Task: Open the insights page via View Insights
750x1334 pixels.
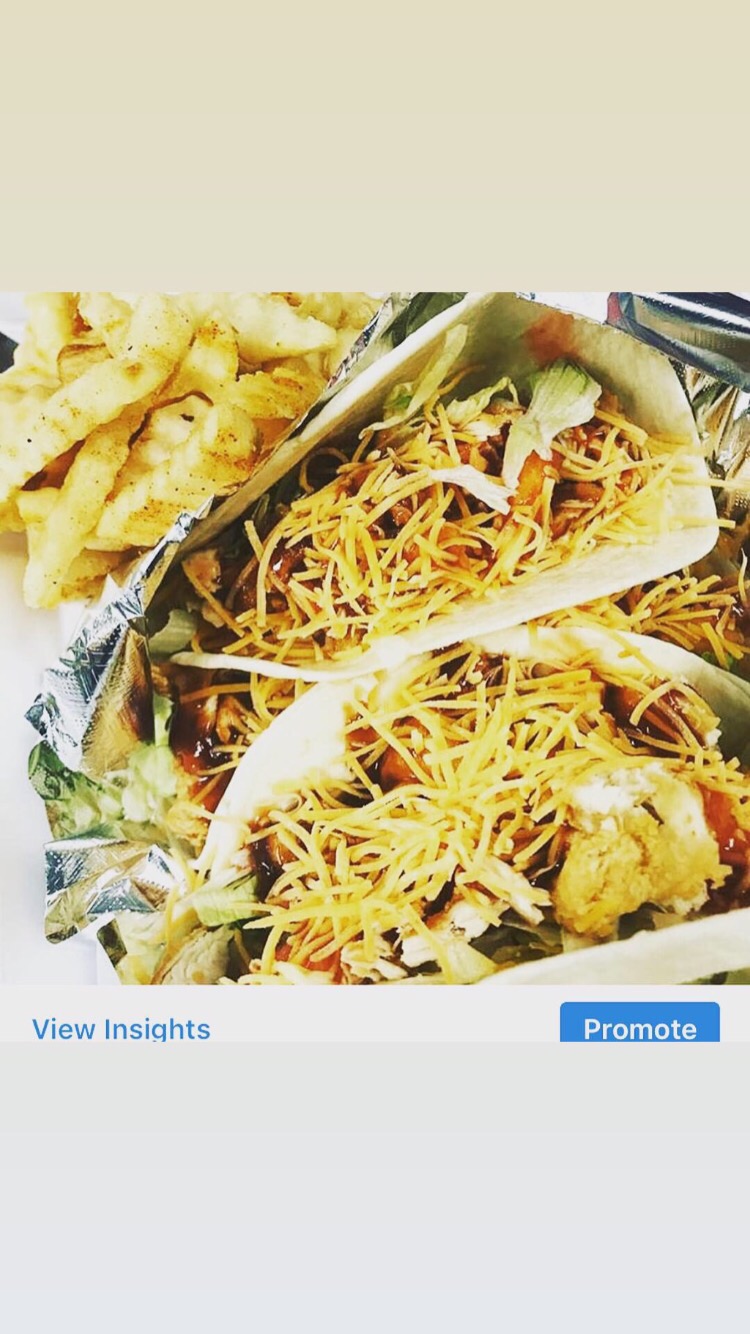Action: coord(121,1028)
